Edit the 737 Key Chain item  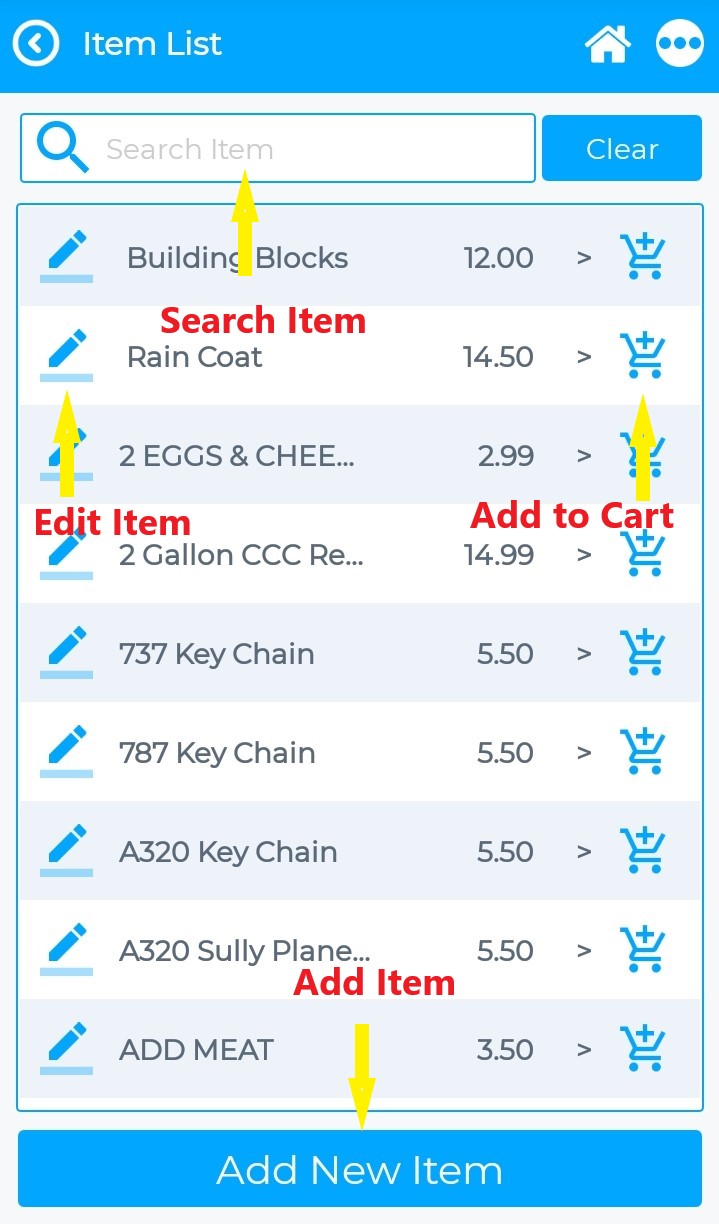(x=67, y=652)
